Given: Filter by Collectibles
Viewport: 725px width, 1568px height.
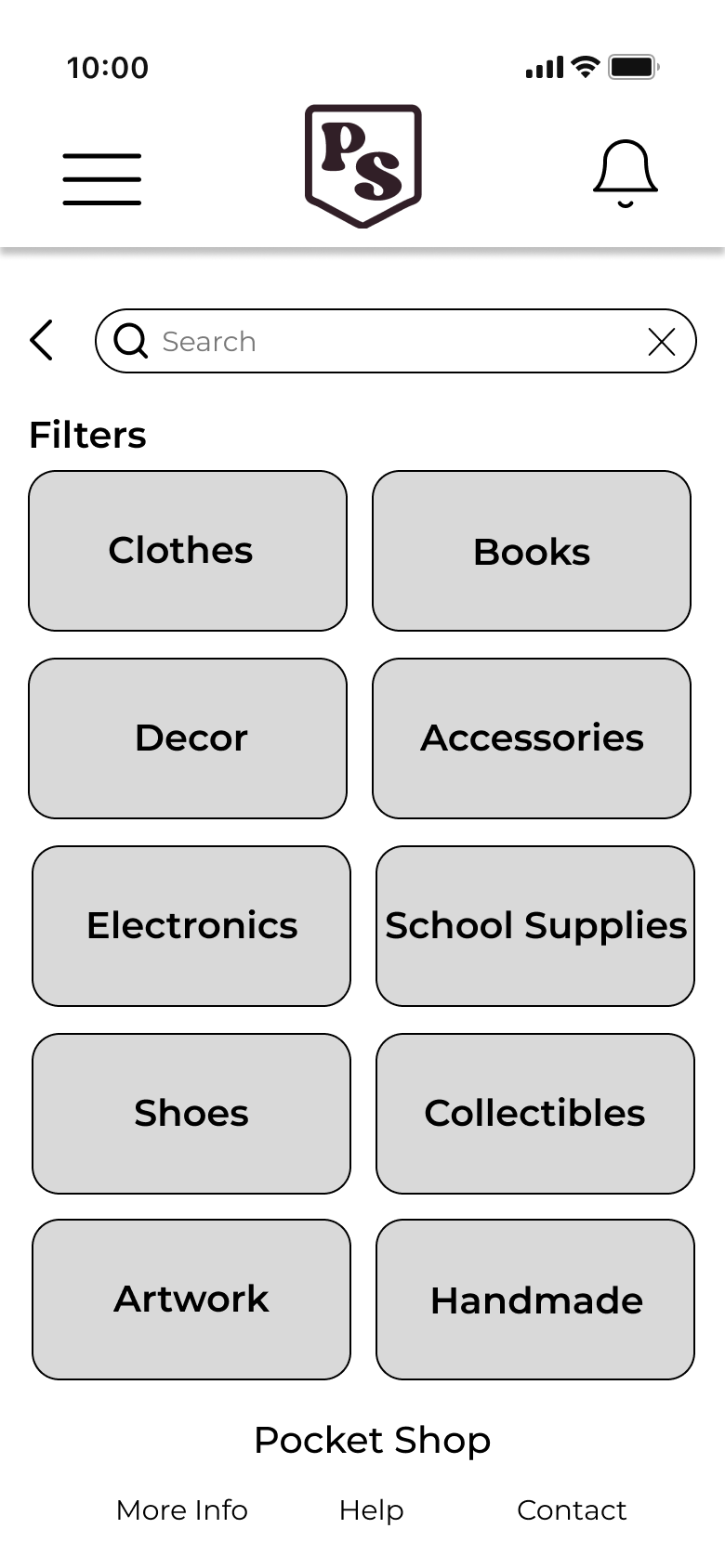Looking at the screenshot, I should coord(535,1114).
